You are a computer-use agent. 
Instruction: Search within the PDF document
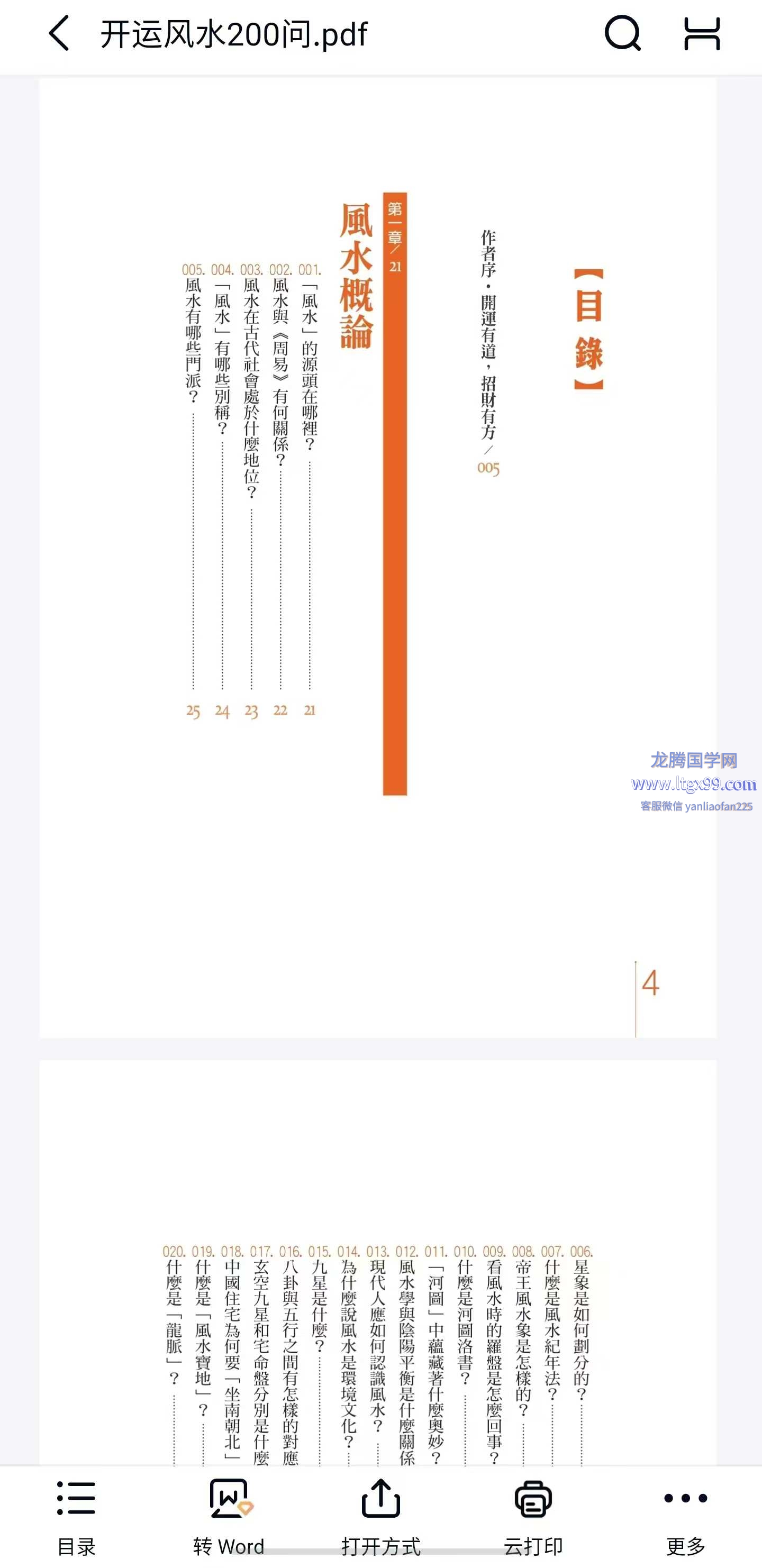622,33
